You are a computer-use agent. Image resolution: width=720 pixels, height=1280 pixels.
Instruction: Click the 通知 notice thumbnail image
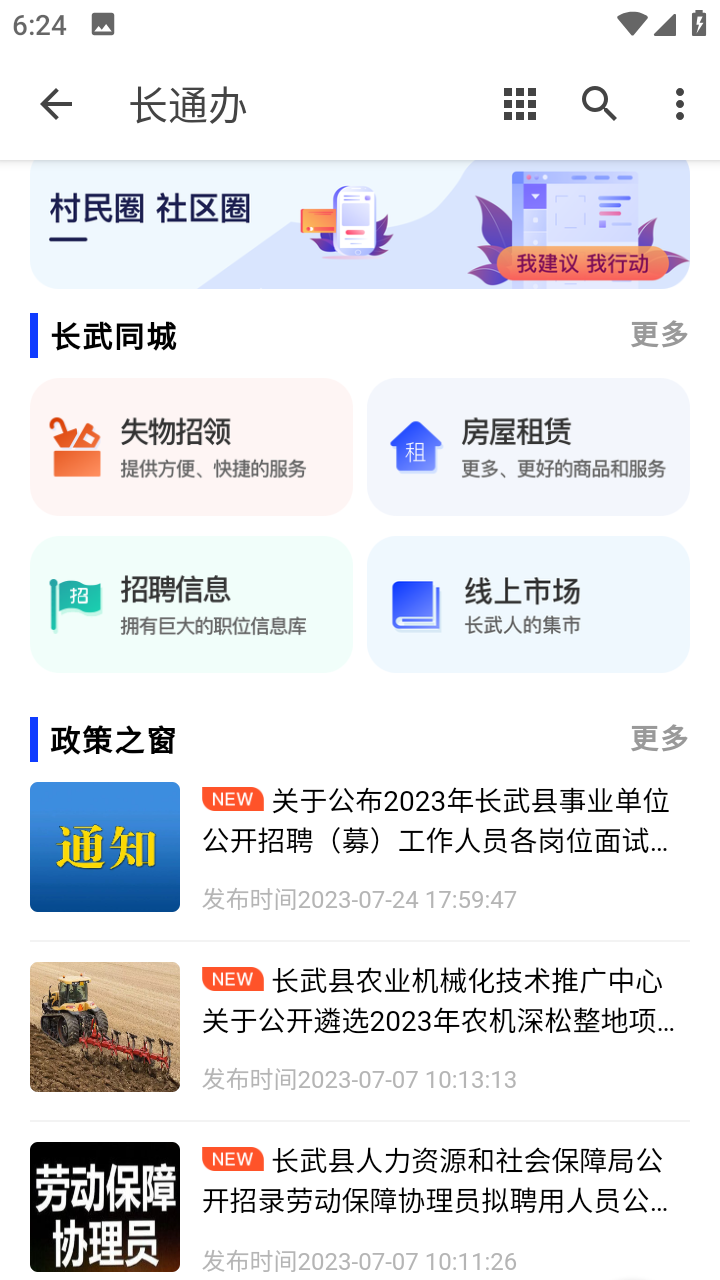click(x=104, y=847)
